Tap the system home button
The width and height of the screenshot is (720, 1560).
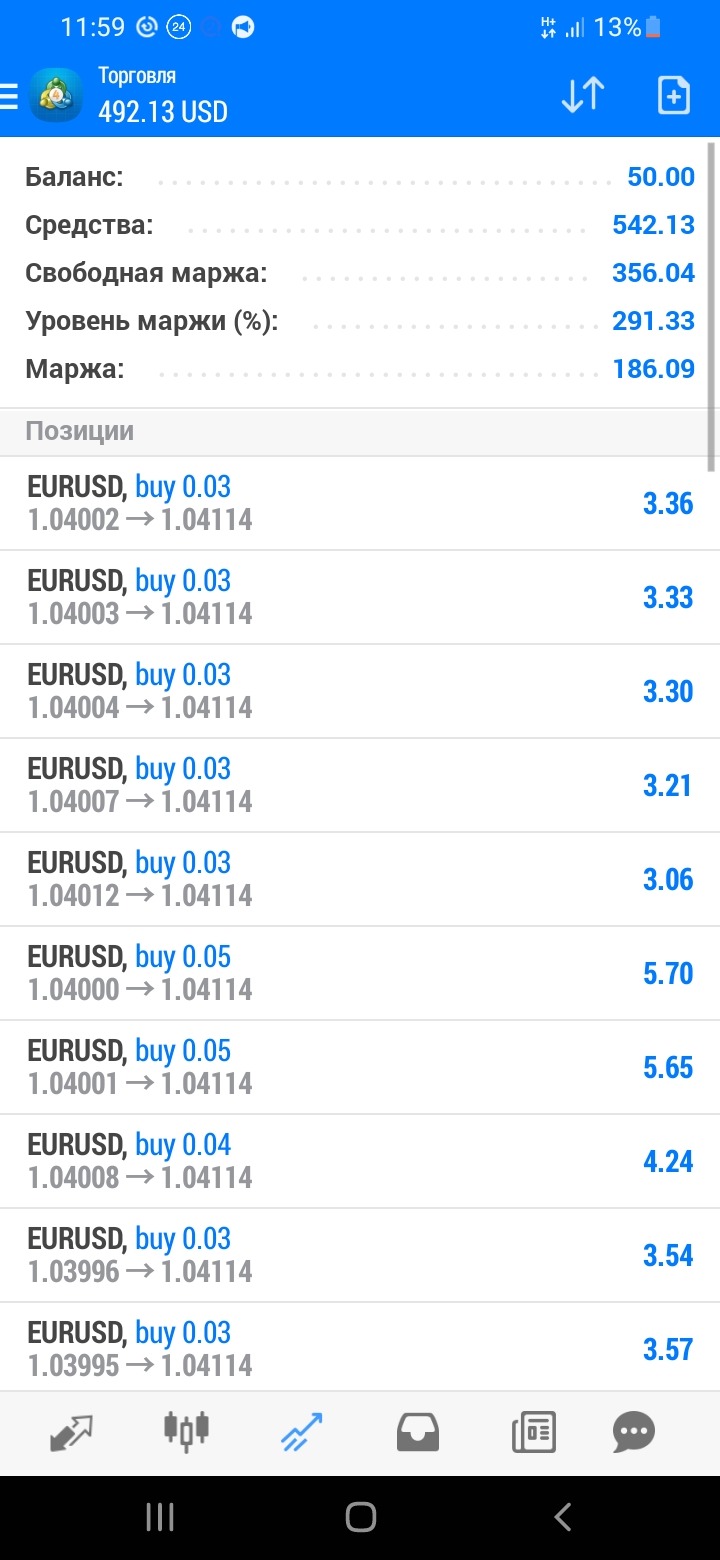coord(360,1517)
